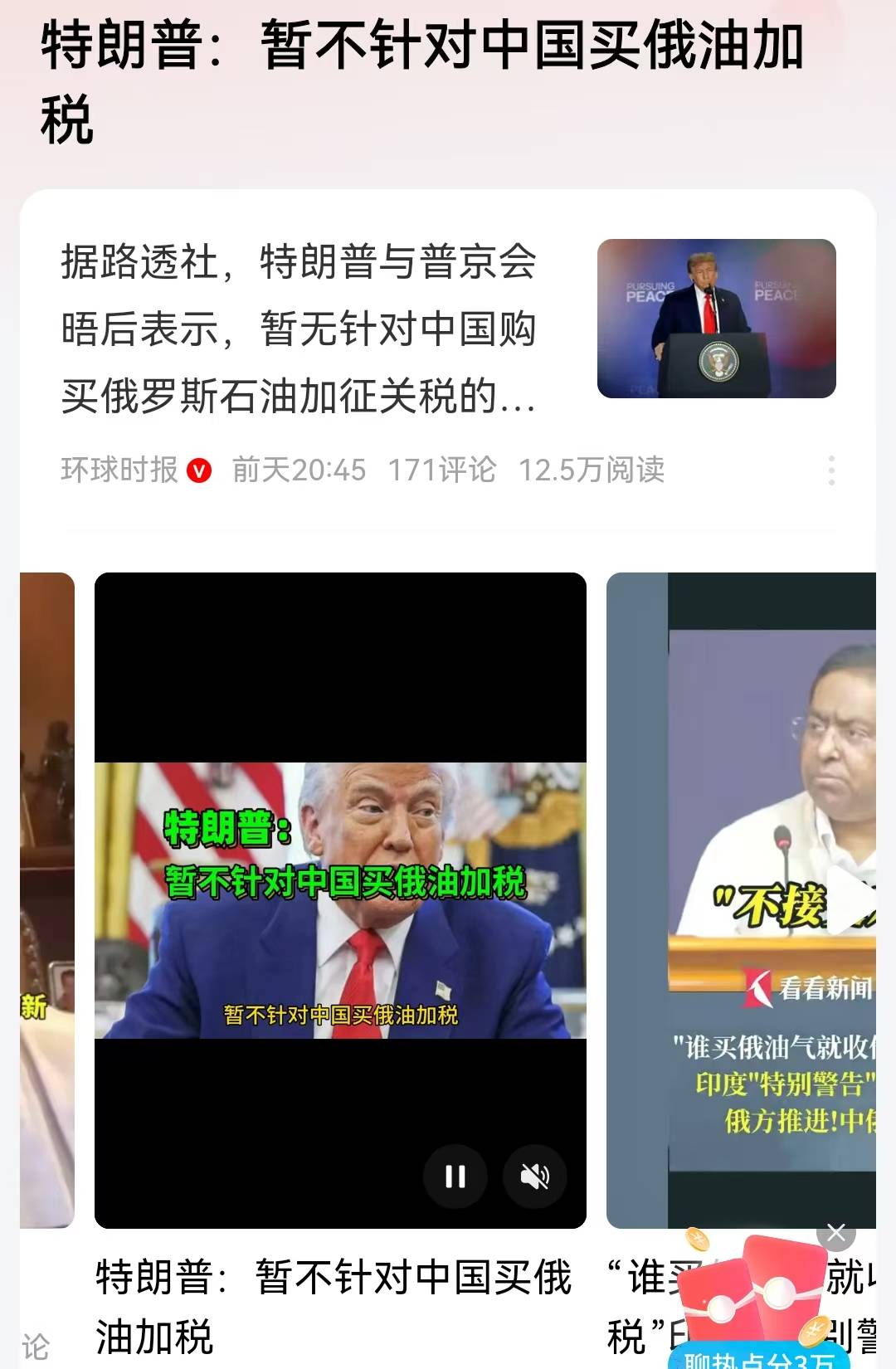Open the 环球时报 article about 特朗普与普京会晤
896x1369 pixels.
tap(299, 329)
